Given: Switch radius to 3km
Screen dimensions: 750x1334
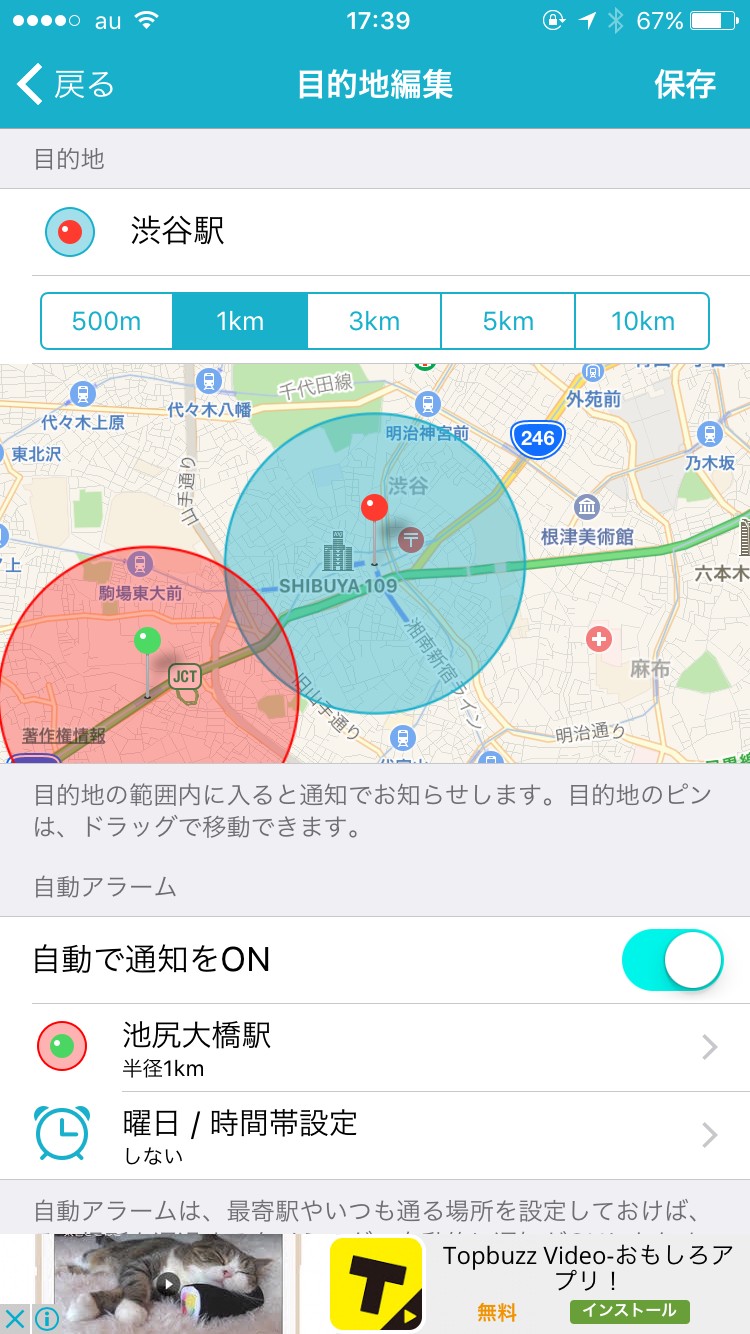Looking at the screenshot, I should 374,321.
